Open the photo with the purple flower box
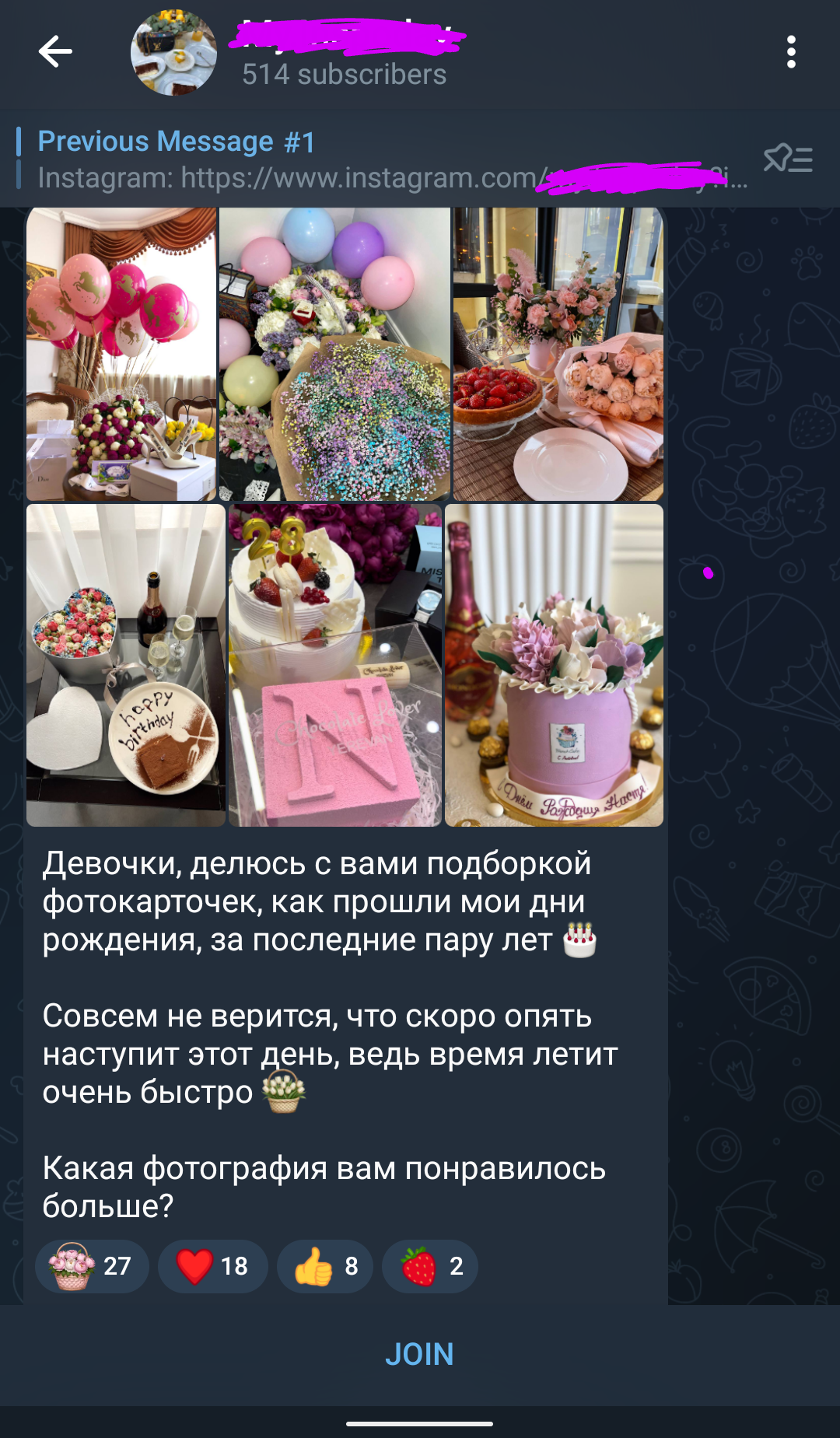Viewport: 840px width, 1438px height. [x=554, y=665]
